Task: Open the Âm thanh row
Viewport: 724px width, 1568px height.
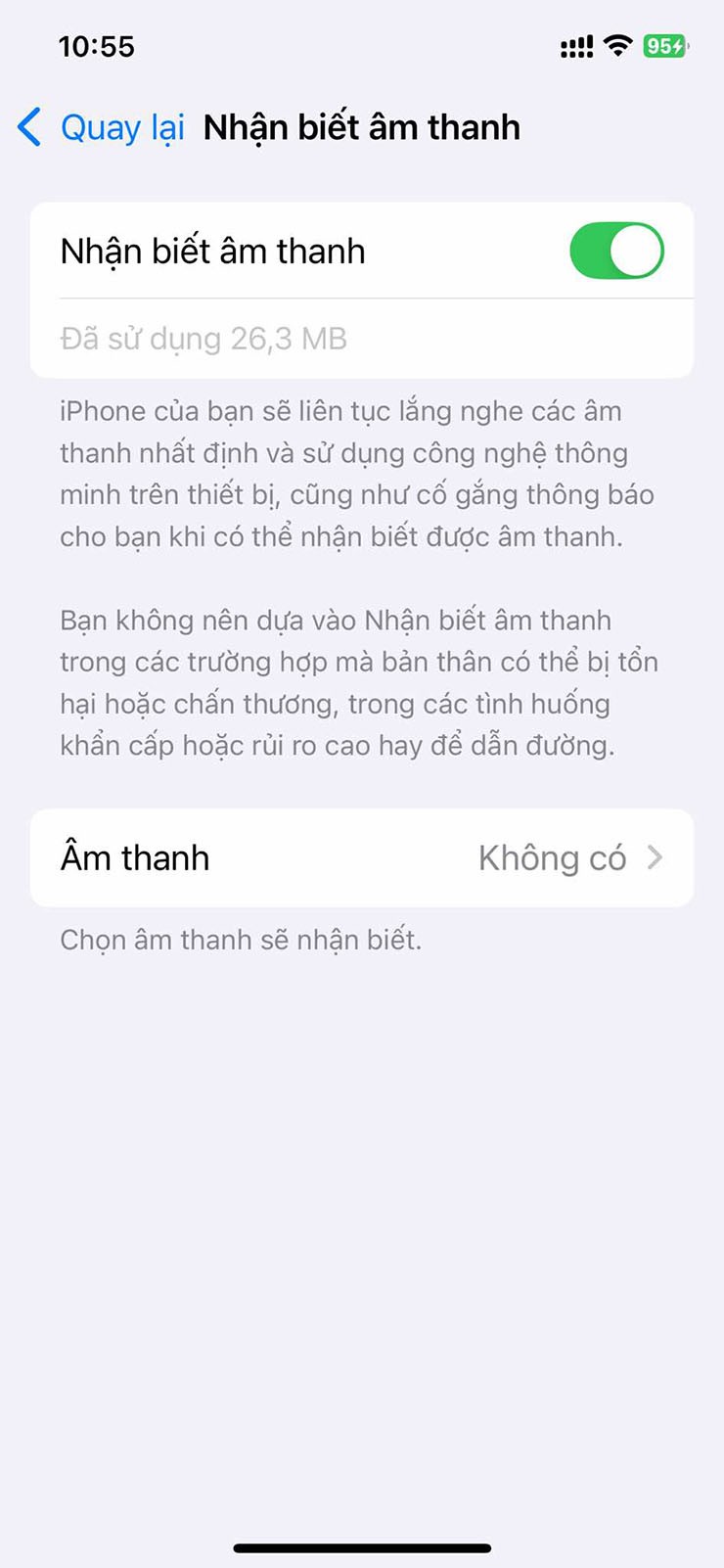Action: pyautogui.click(x=362, y=858)
